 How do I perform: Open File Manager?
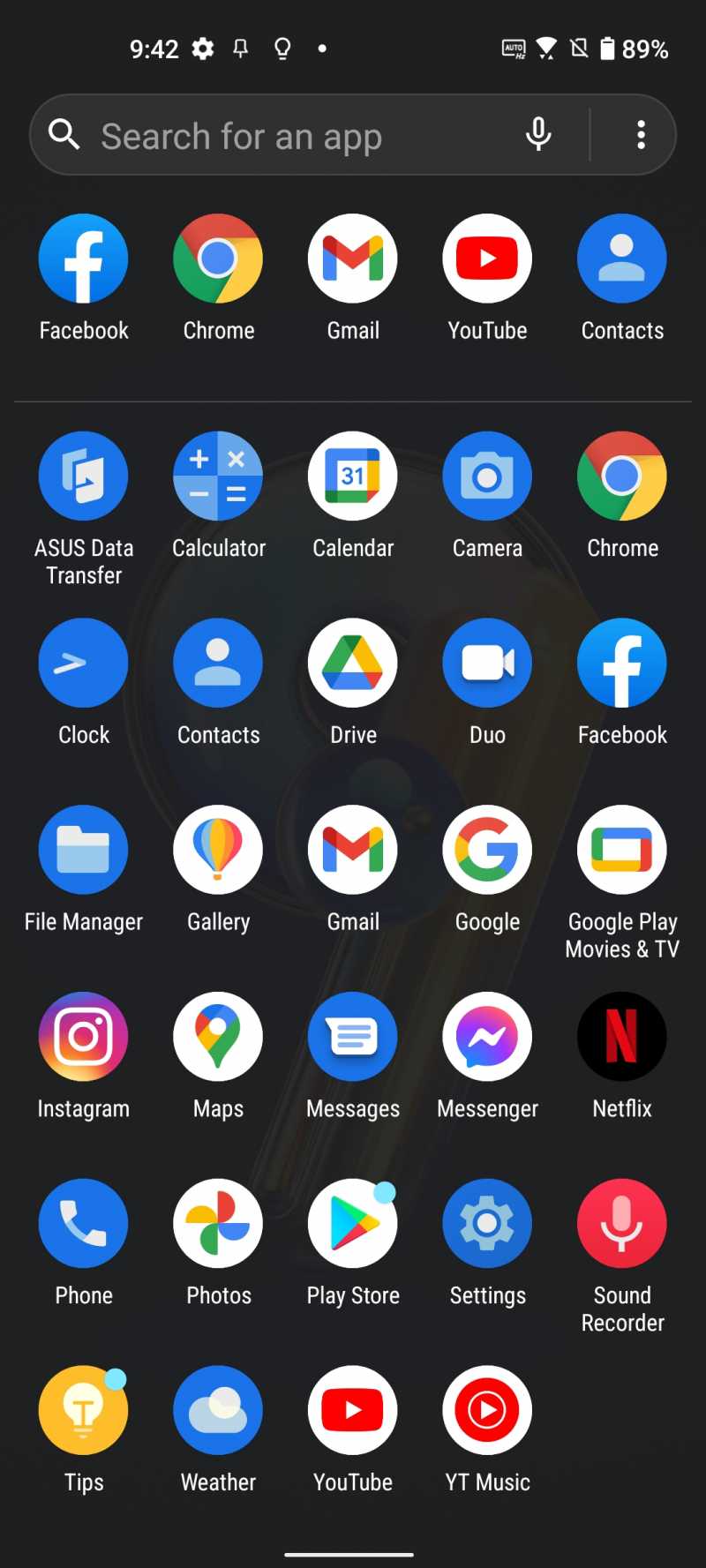tap(84, 851)
